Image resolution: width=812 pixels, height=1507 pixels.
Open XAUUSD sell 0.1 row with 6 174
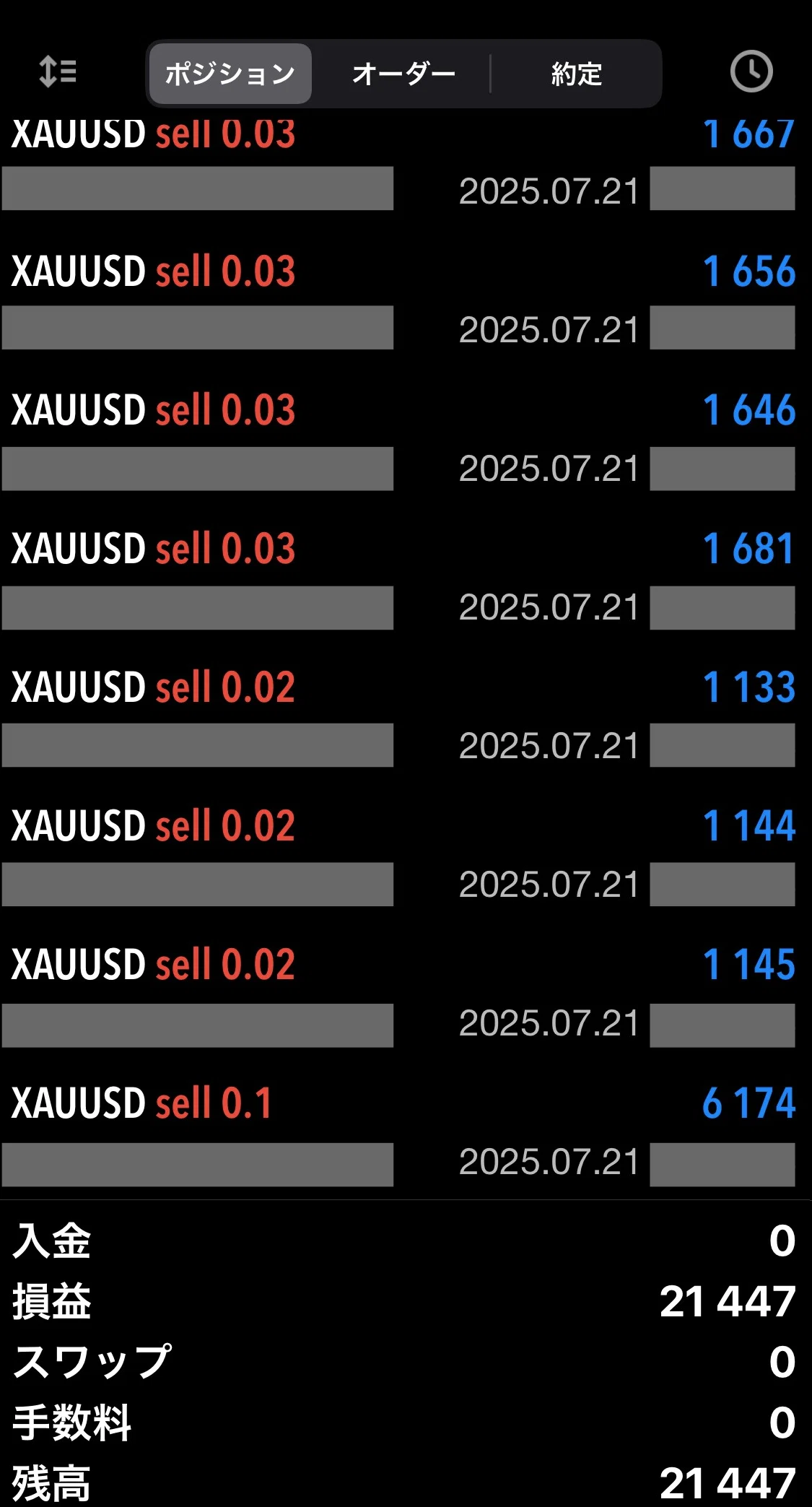pyautogui.click(x=406, y=1133)
